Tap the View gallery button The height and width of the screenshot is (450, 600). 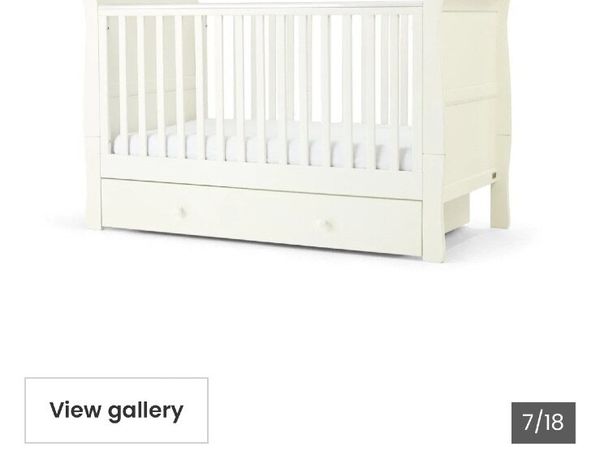116,410
